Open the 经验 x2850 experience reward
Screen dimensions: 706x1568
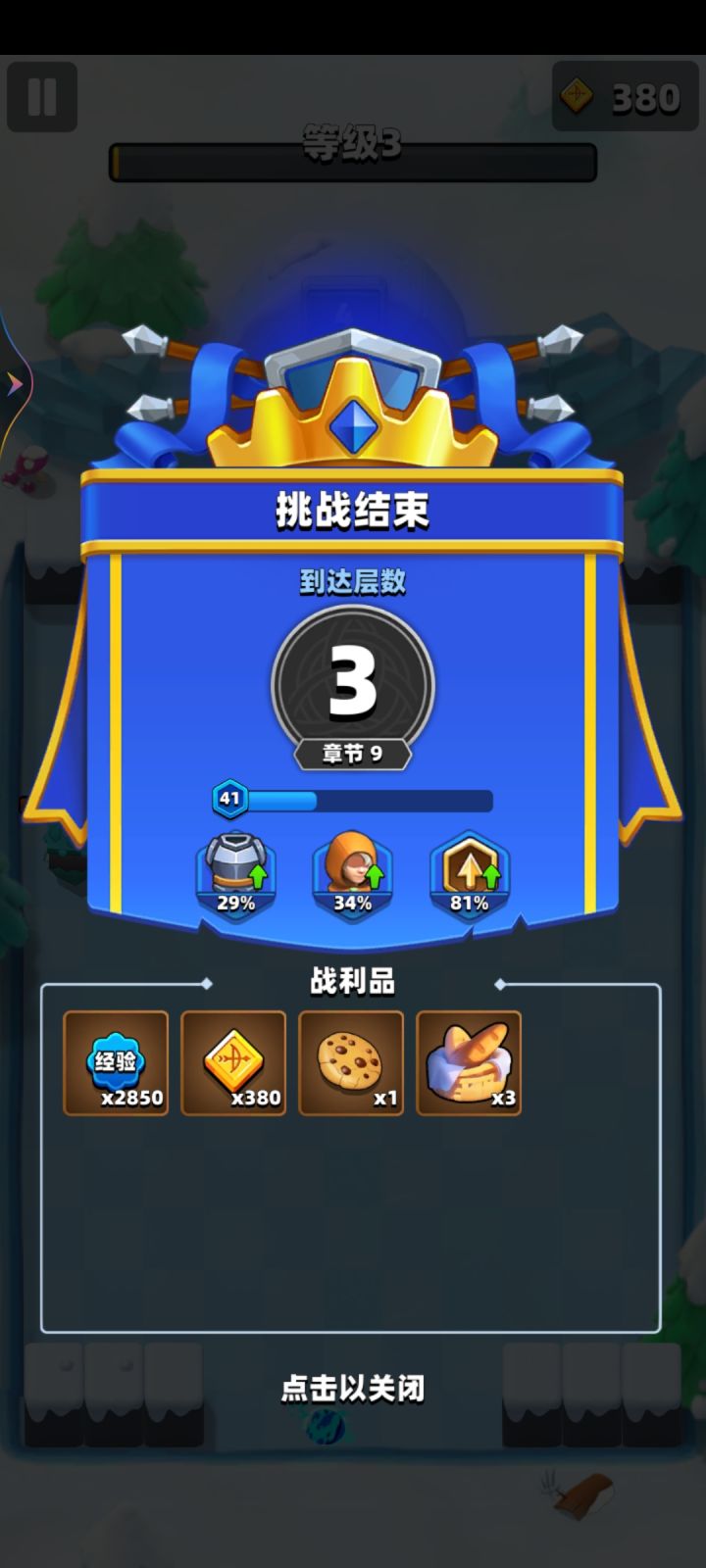point(115,1063)
